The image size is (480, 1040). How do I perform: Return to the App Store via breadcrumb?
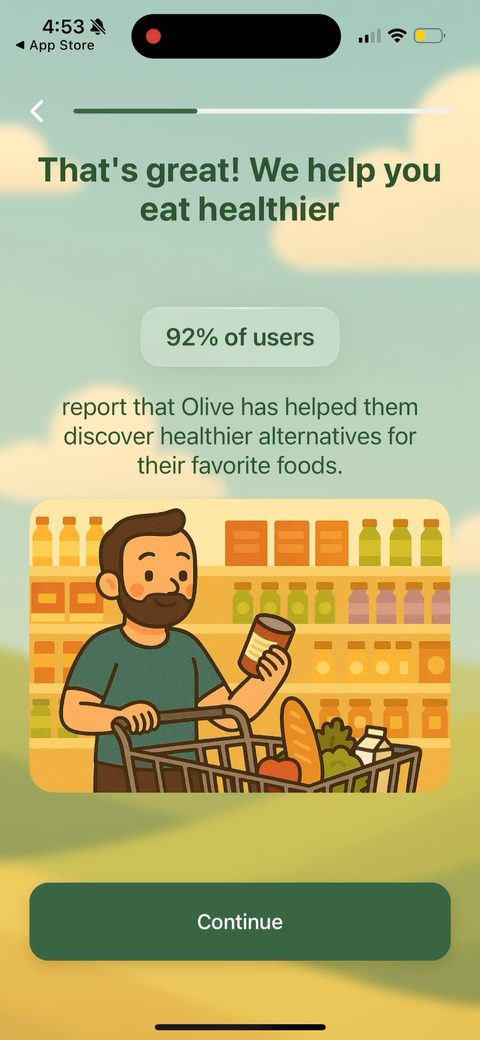pos(54,46)
